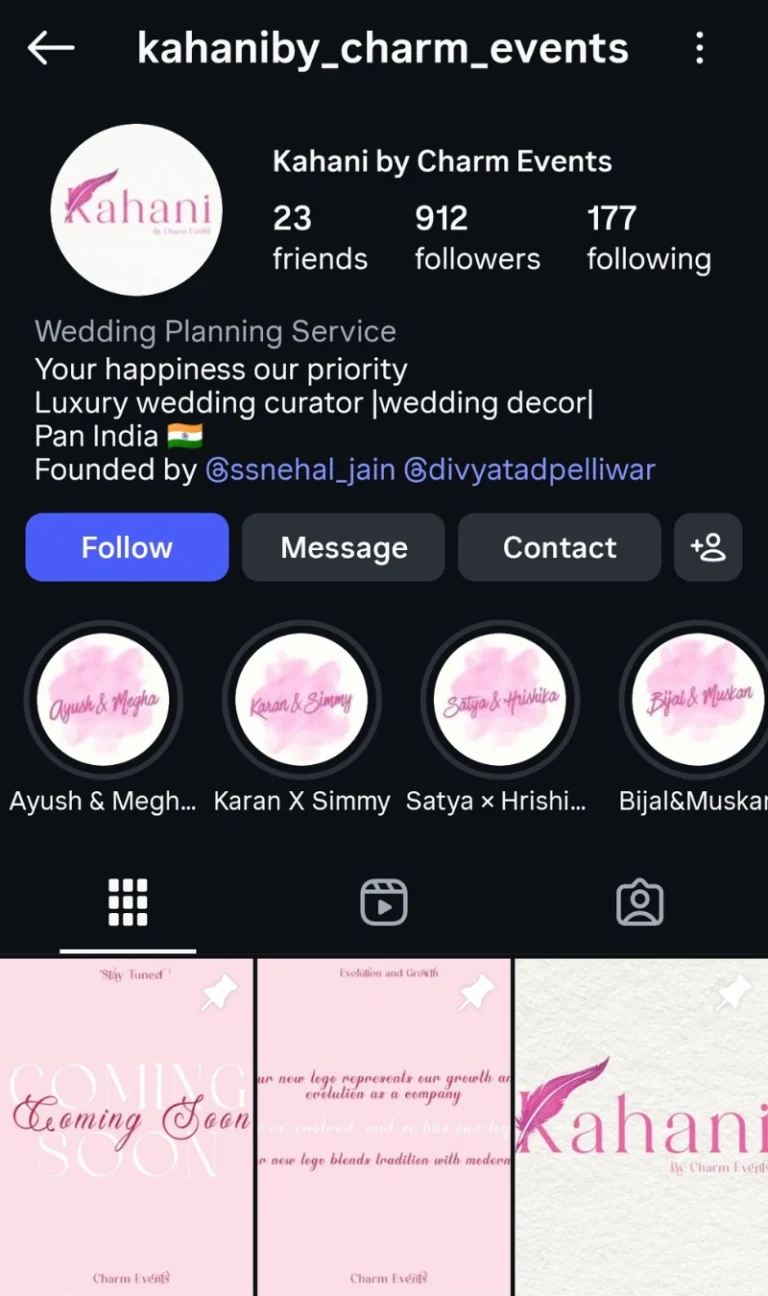Open the pinned Coming Soon post
This screenshot has width=768, height=1296.
[127, 1127]
